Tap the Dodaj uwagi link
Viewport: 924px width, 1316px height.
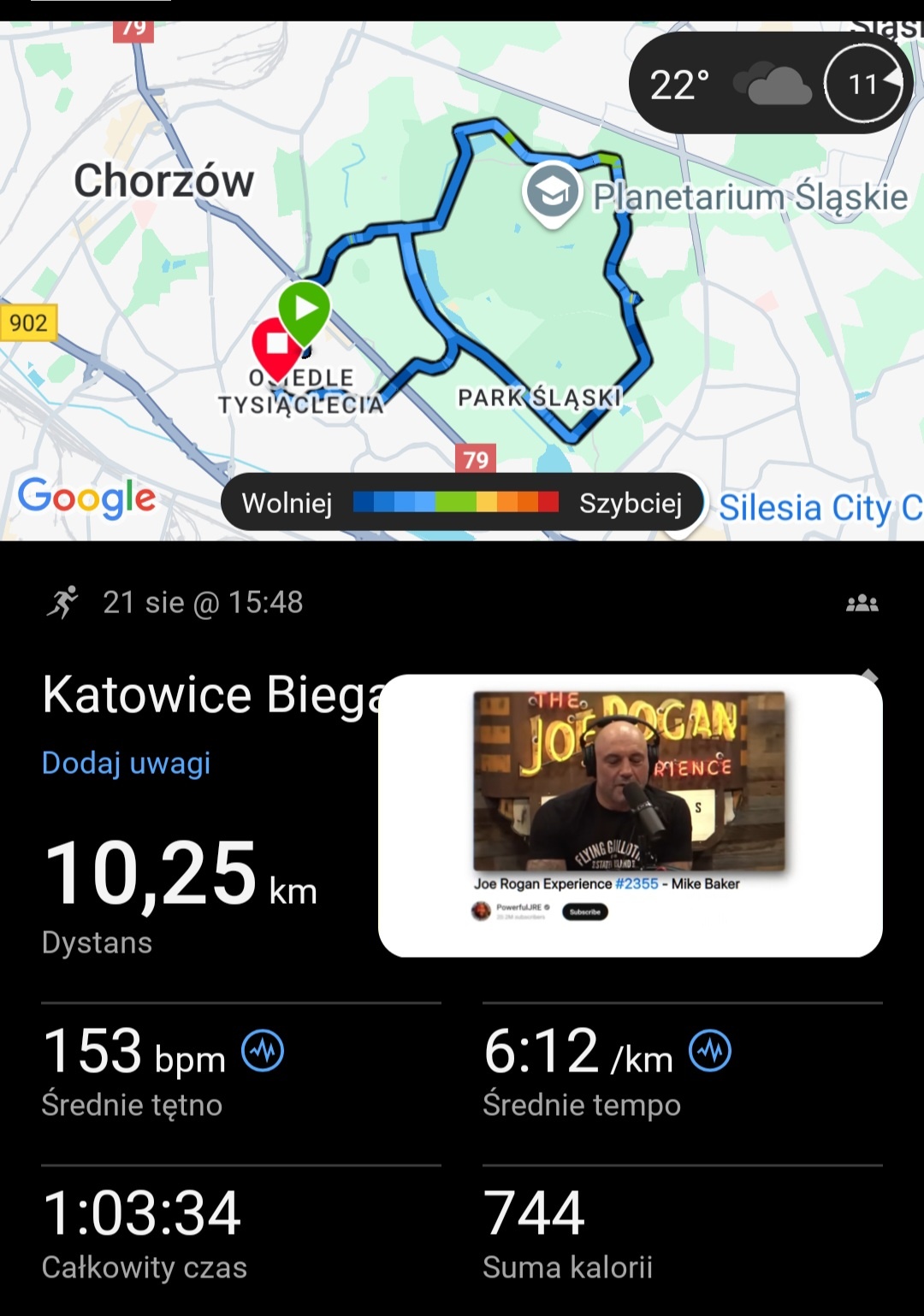(126, 763)
